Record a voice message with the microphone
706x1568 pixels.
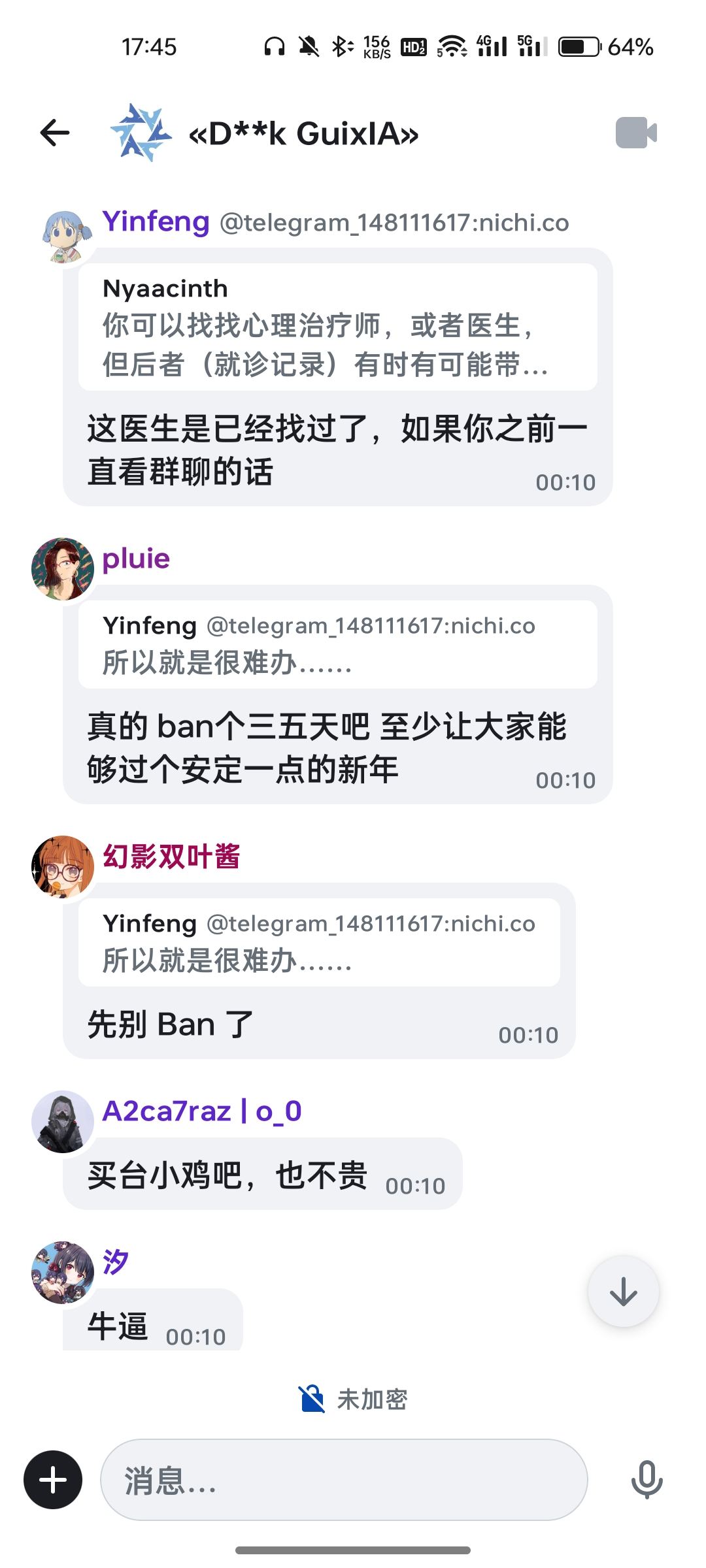(647, 1480)
